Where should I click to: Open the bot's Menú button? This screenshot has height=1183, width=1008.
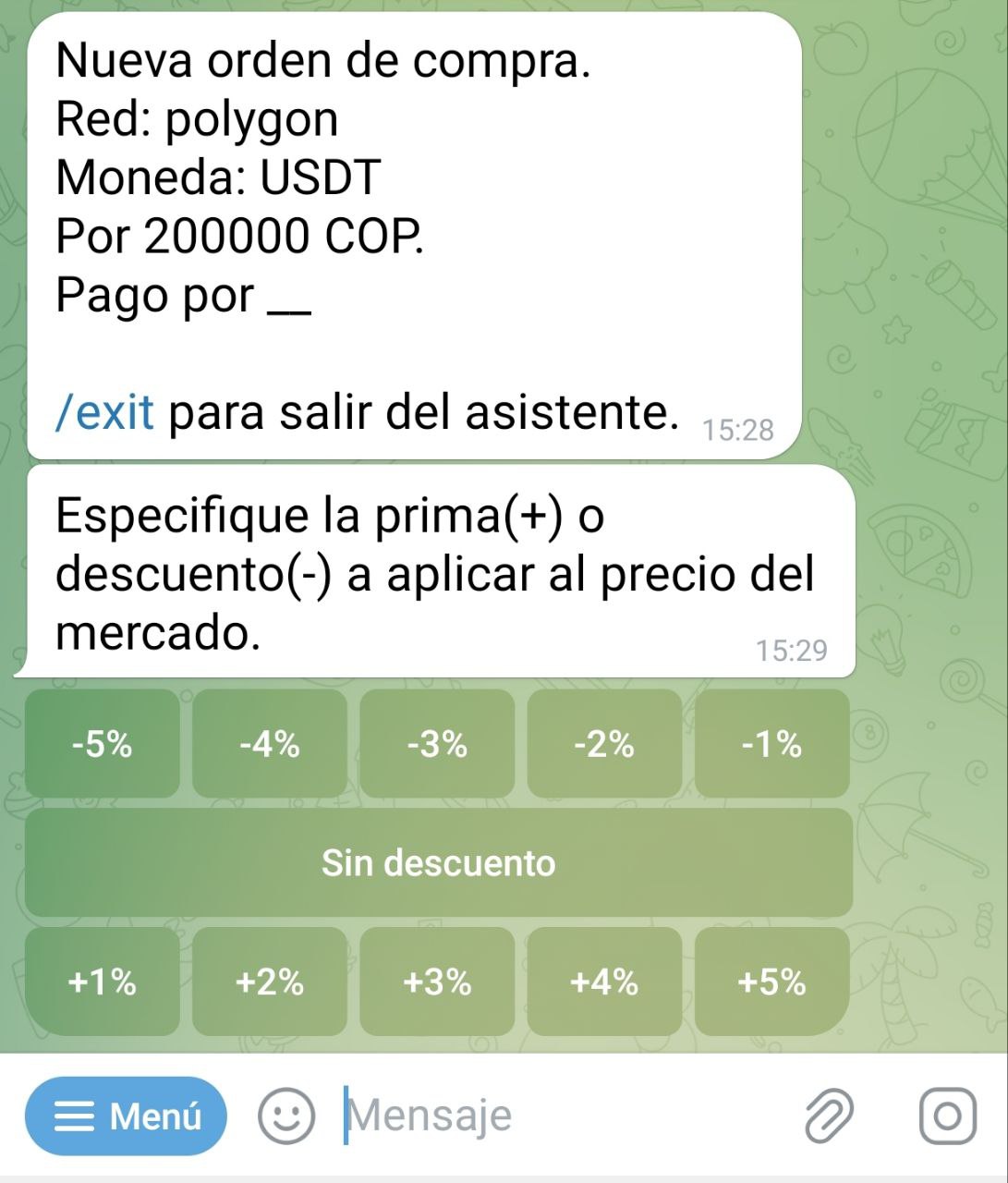(126, 1116)
